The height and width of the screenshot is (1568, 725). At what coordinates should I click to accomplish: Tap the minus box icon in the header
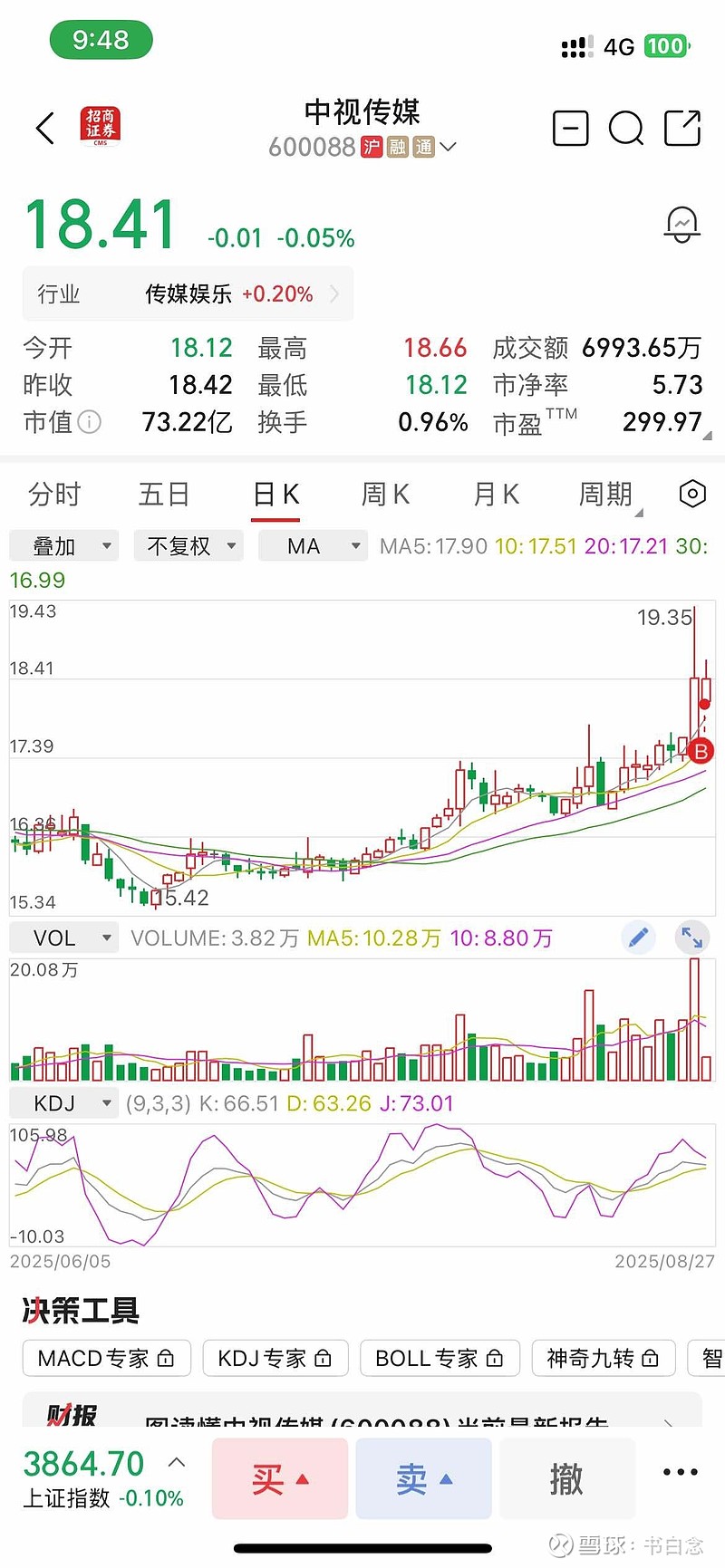pyautogui.click(x=570, y=129)
